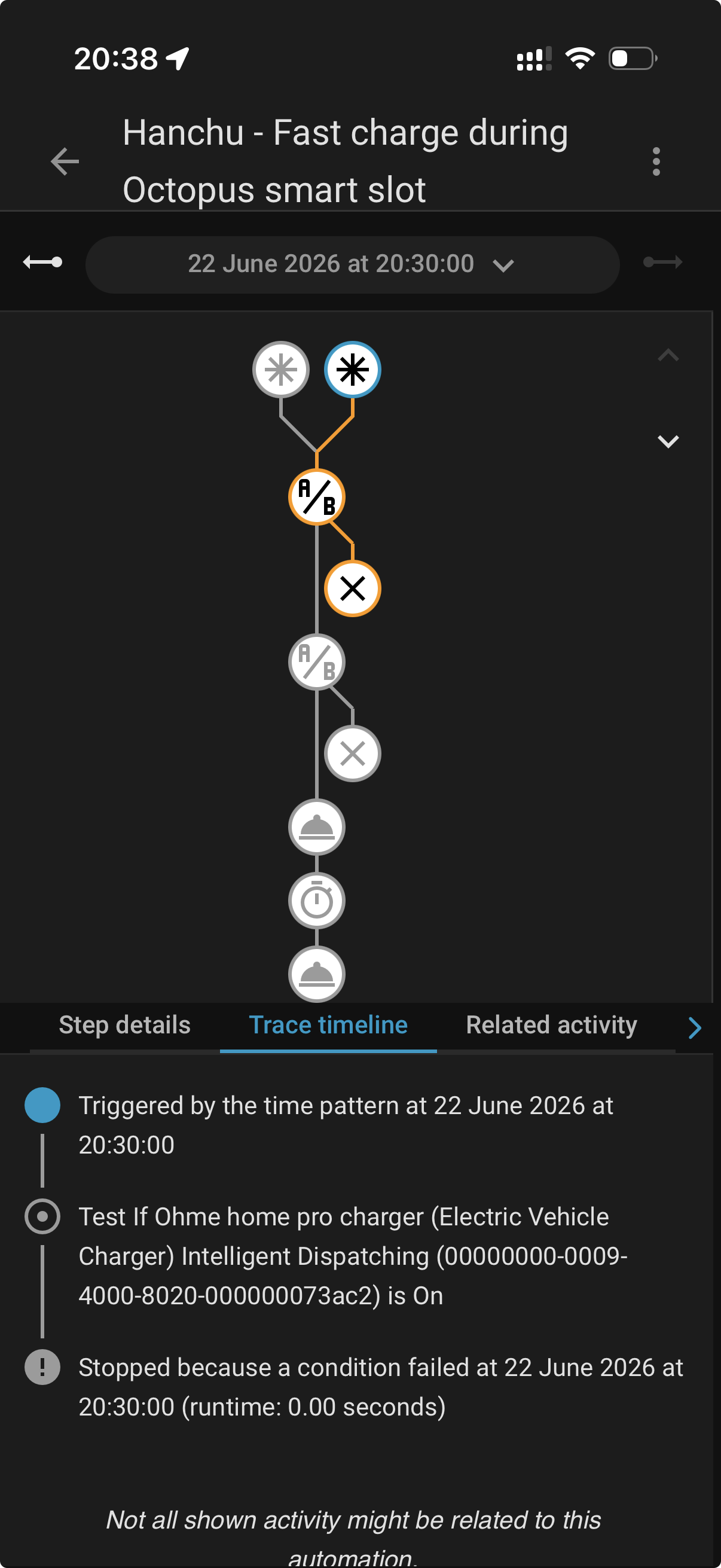721x1568 pixels.
Task: Switch to Step details tab
Action: tap(125, 1025)
